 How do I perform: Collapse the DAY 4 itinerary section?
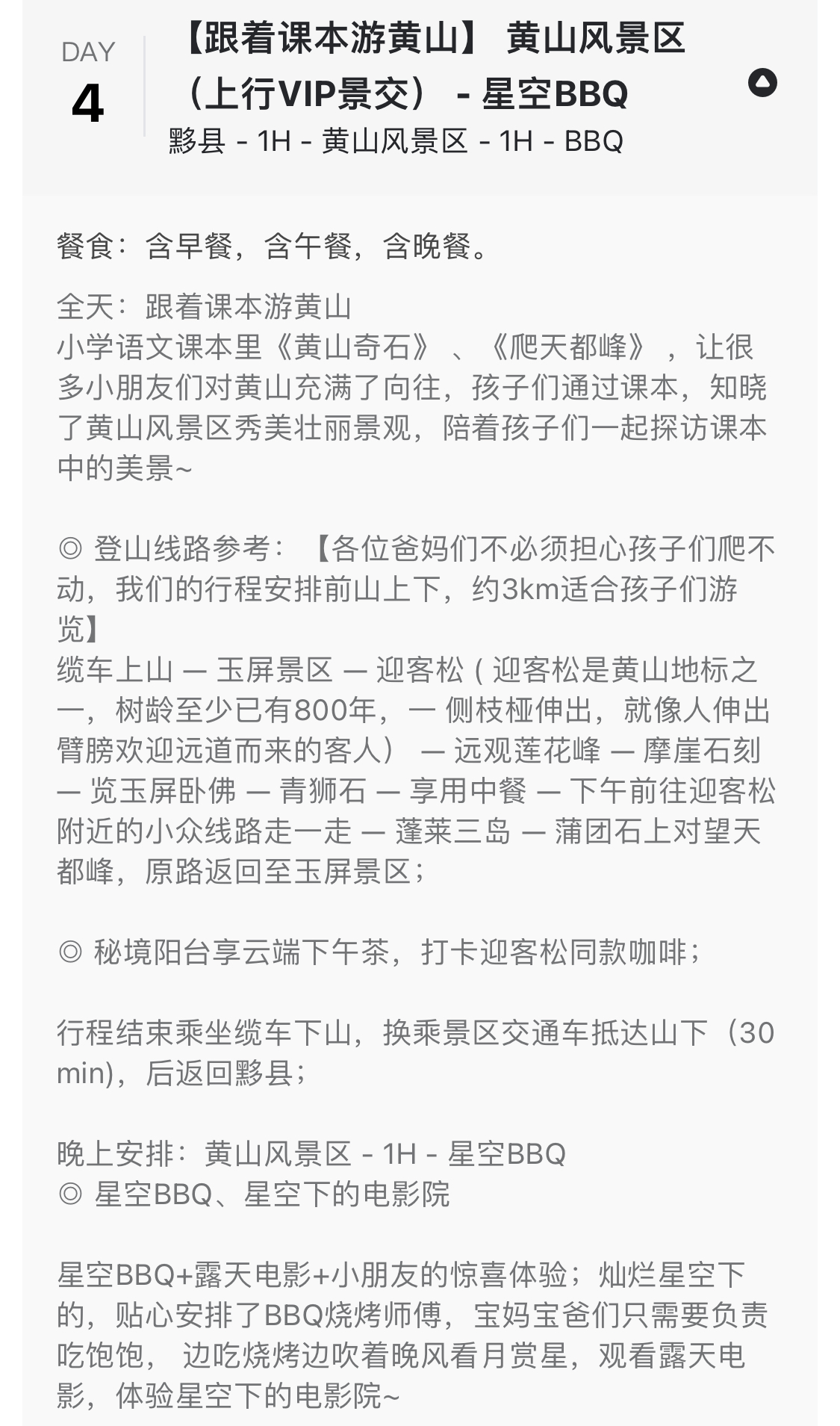(x=762, y=83)
